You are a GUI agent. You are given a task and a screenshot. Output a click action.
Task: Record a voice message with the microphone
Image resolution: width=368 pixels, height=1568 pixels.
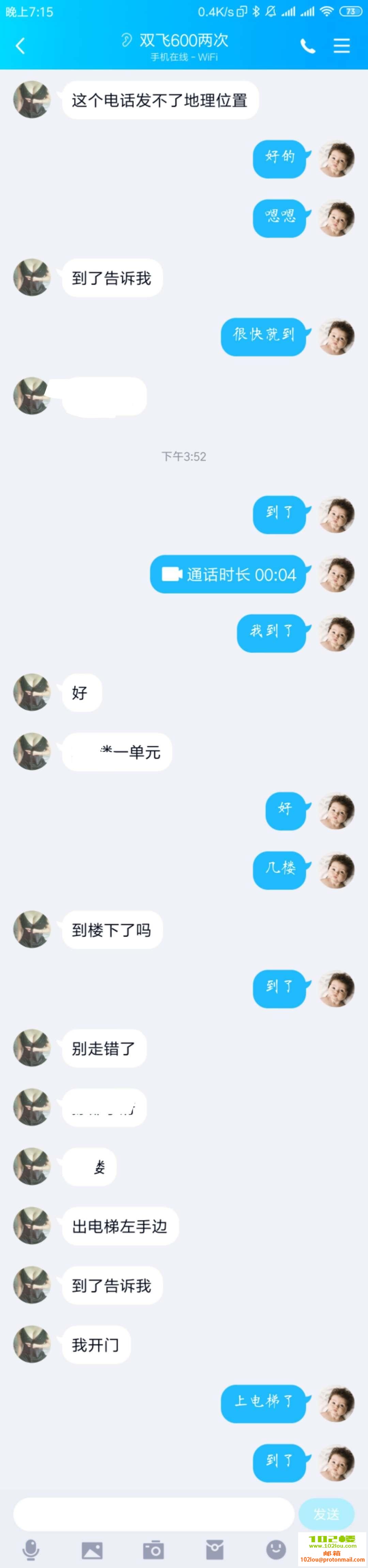point(30,1549)
